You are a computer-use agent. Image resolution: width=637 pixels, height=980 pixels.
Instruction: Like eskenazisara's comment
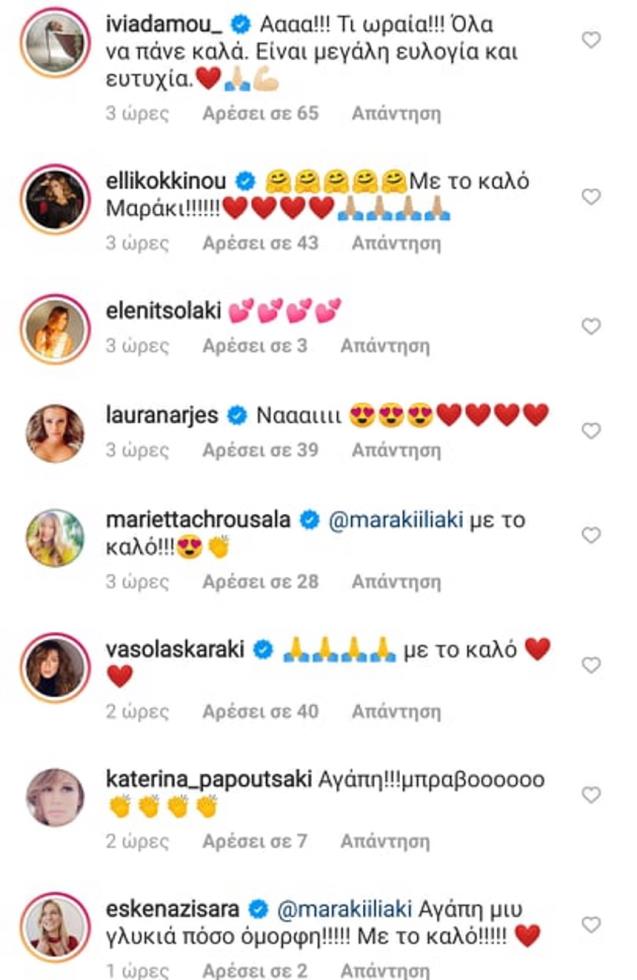591,925
